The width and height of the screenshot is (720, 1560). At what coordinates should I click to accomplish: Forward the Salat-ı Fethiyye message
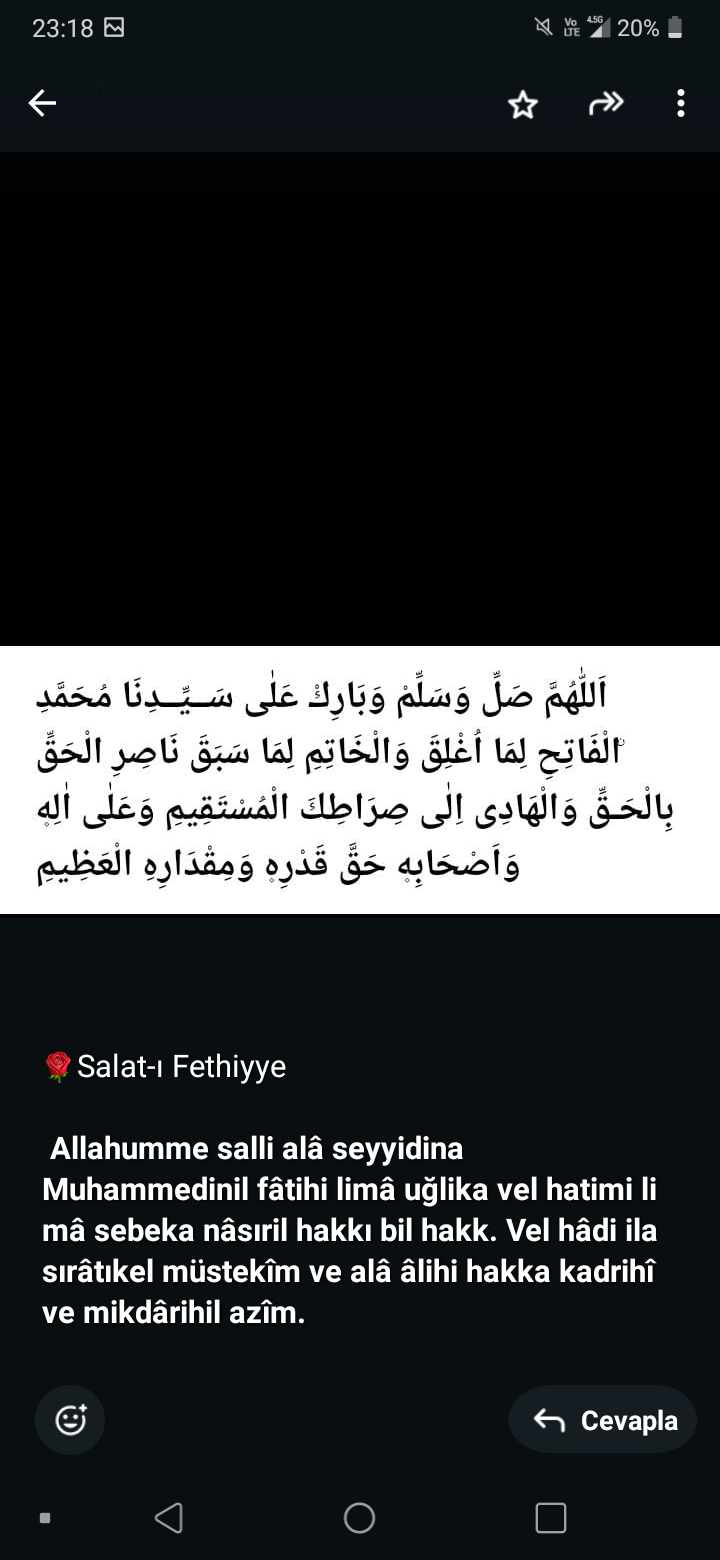(605, 103)
